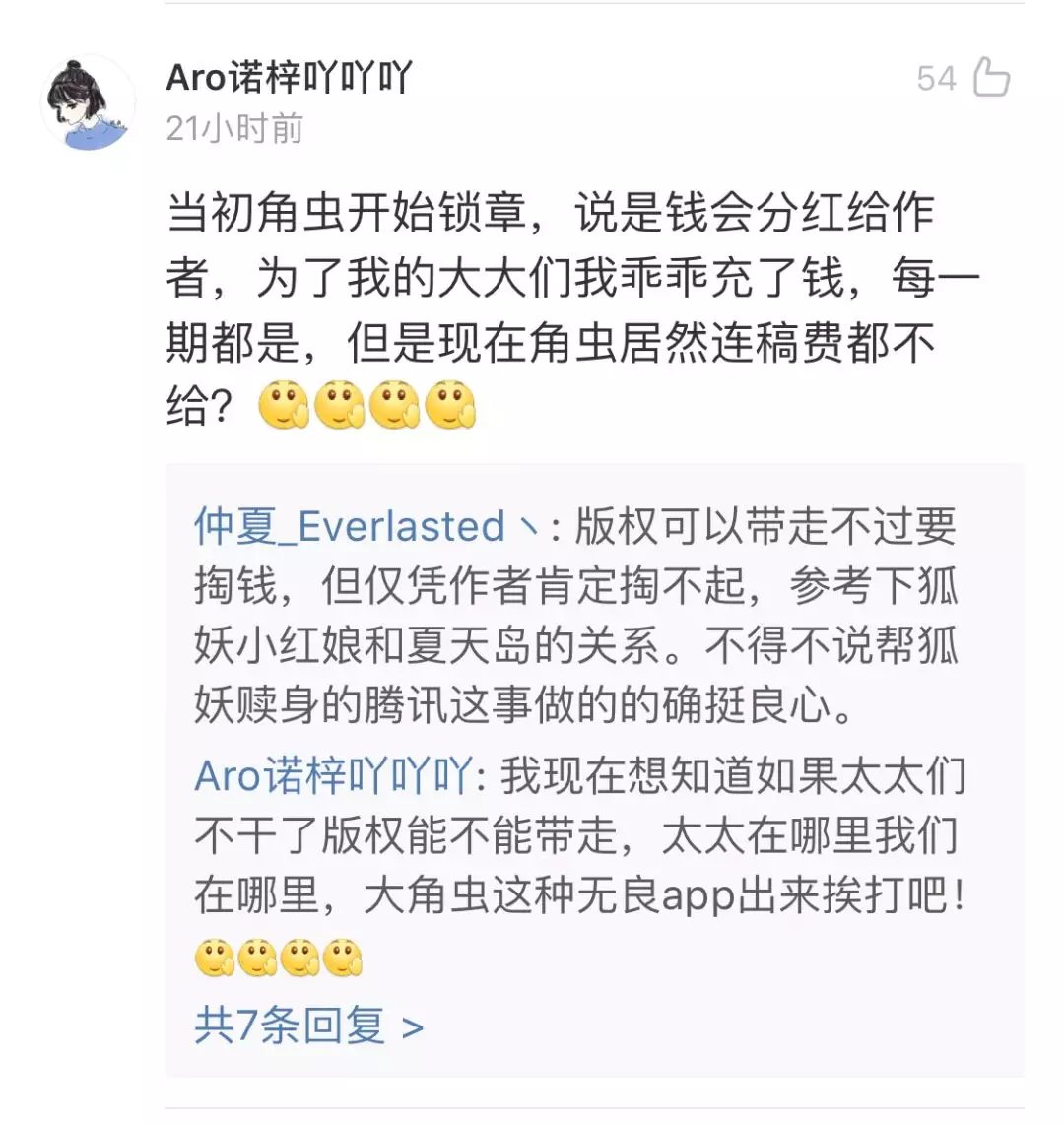Open Aro诺梓吖吖吖's profile from reply
1064x1125 pixels.
325,776
